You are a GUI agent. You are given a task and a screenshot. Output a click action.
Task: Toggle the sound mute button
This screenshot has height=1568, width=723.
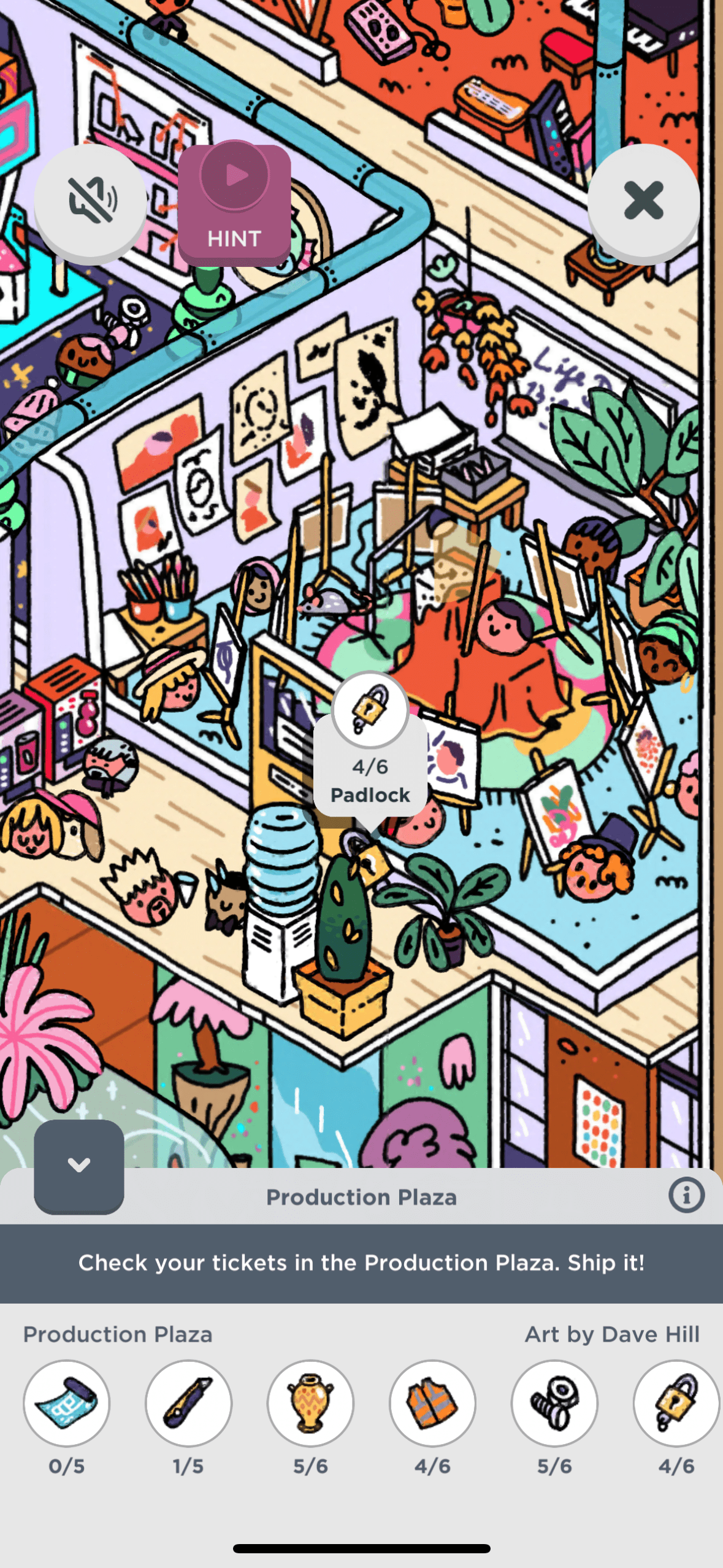click(90, 200)
